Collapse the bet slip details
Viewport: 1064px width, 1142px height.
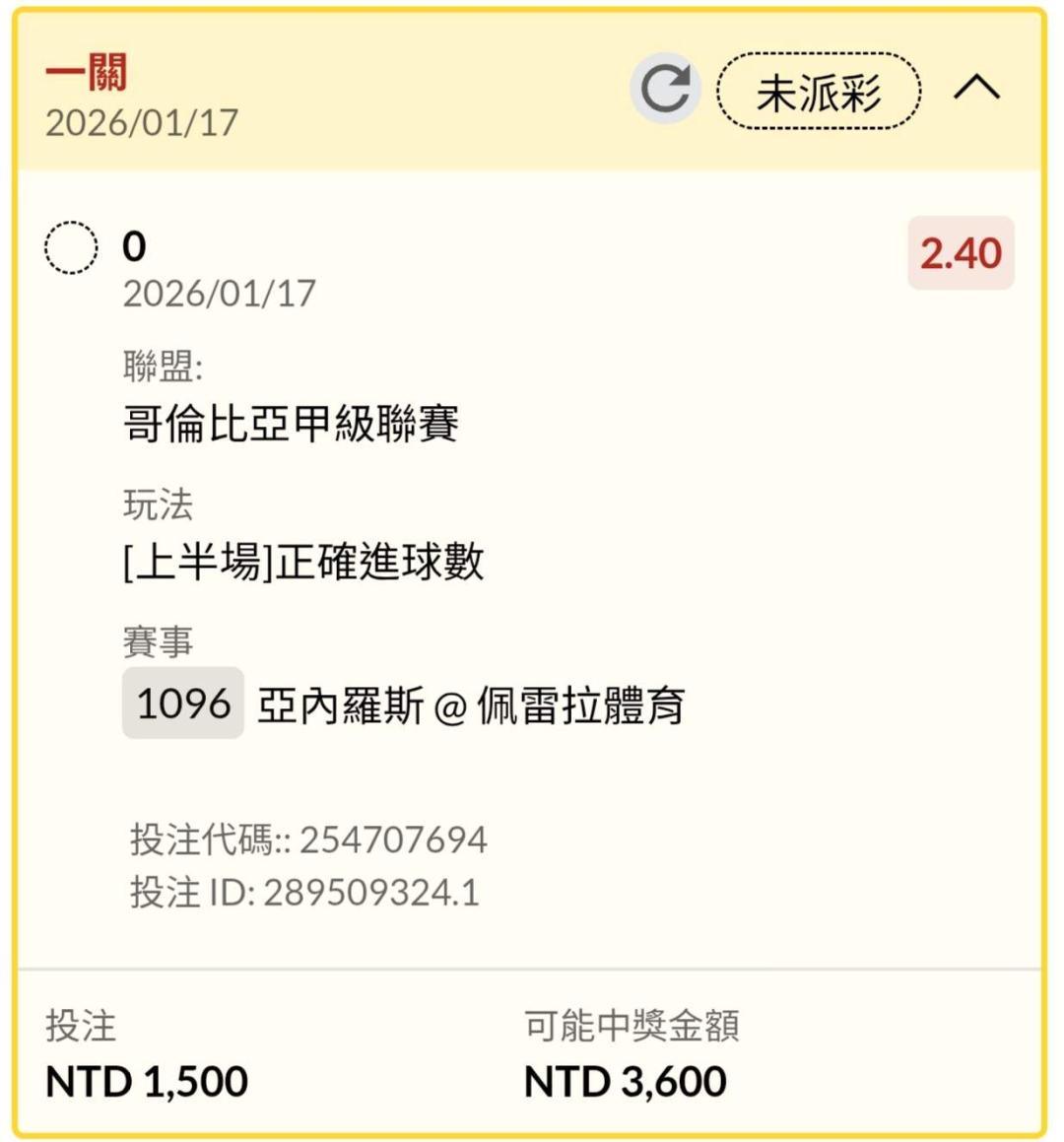[976, 88]
